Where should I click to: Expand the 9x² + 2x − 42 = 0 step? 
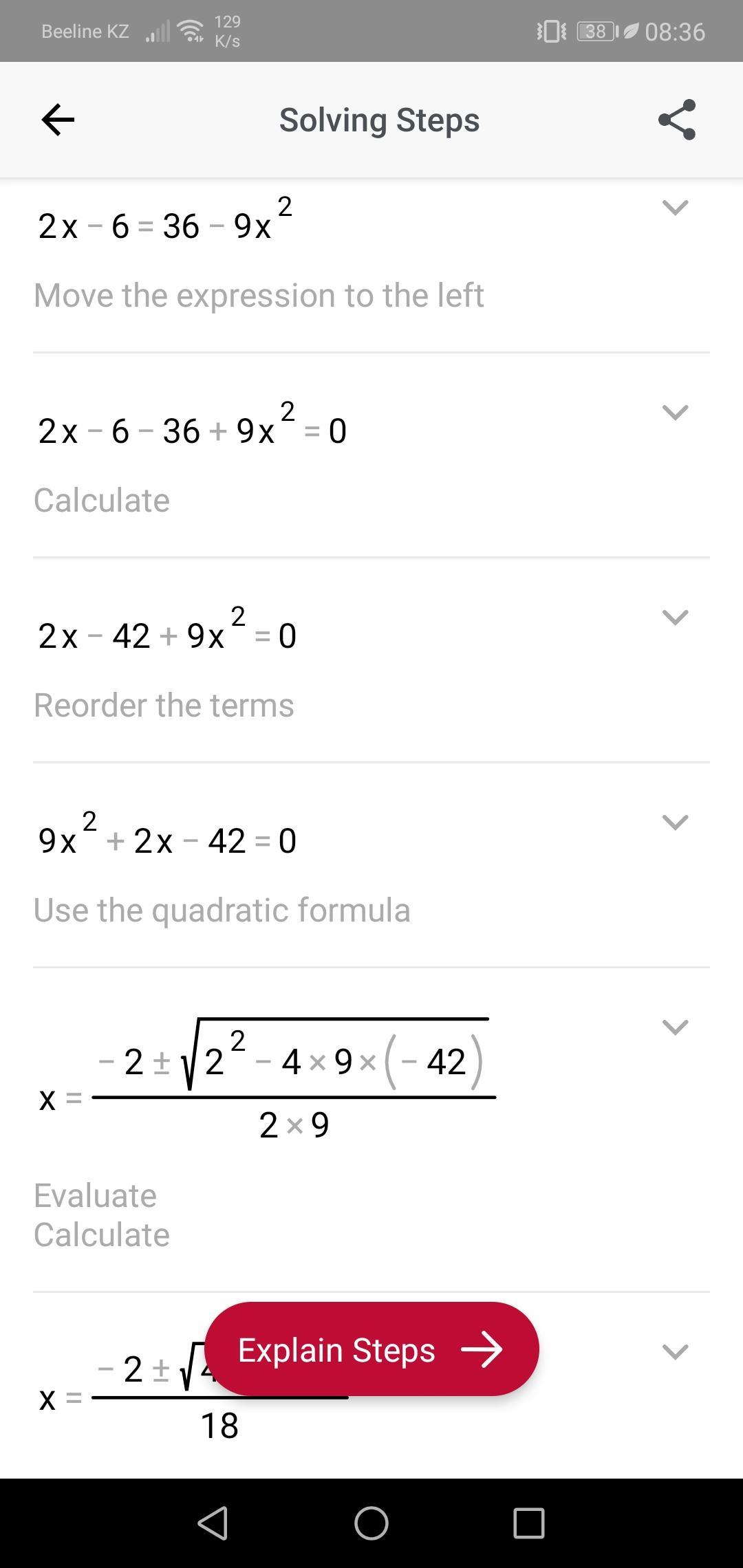point(675,822)
